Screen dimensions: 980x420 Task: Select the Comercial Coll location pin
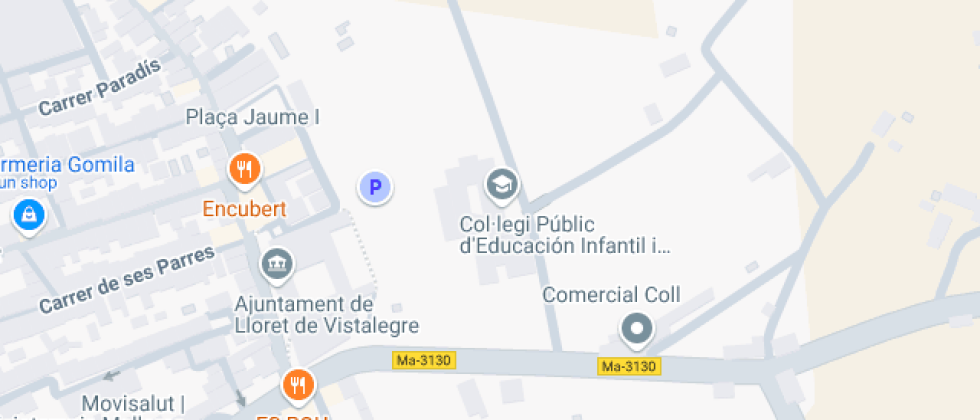[636, 327]
